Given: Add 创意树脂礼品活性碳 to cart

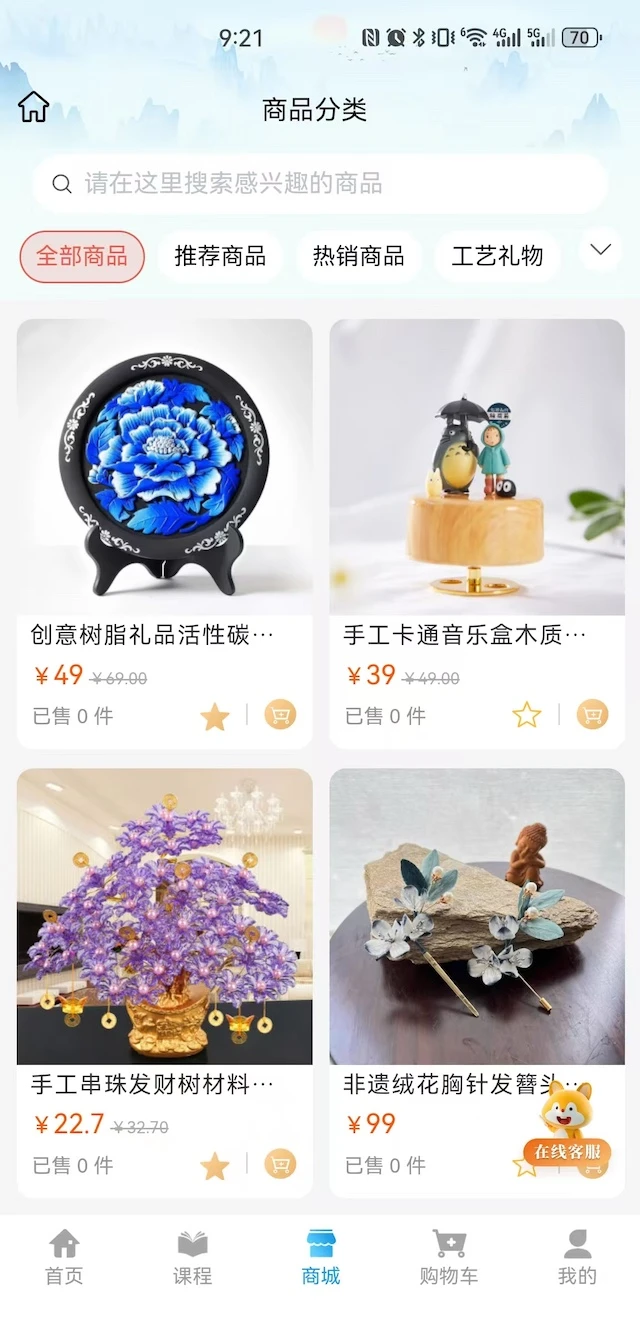Looking at the screenshot, I should click(280, 715).
